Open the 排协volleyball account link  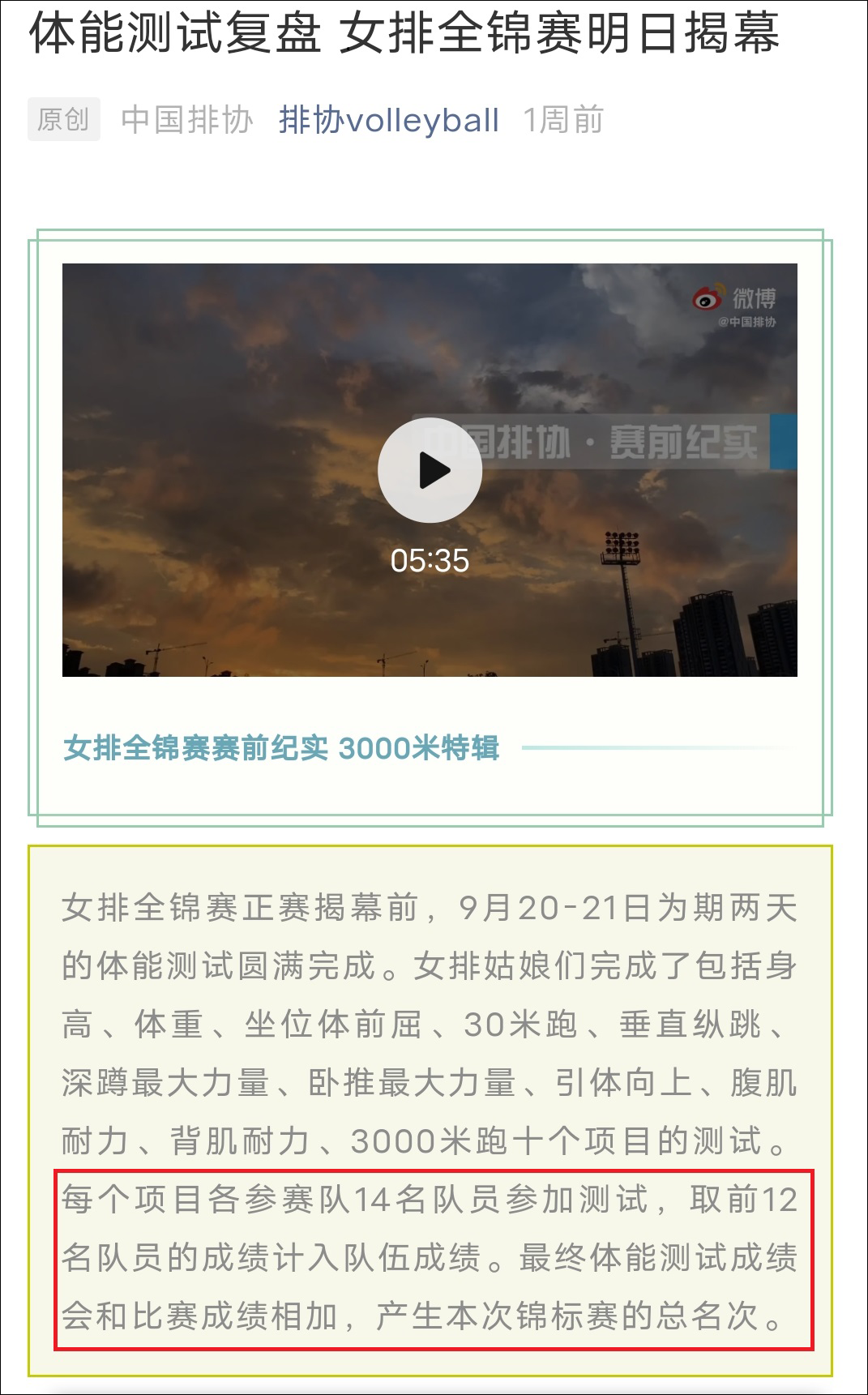(x=389, y=120)
